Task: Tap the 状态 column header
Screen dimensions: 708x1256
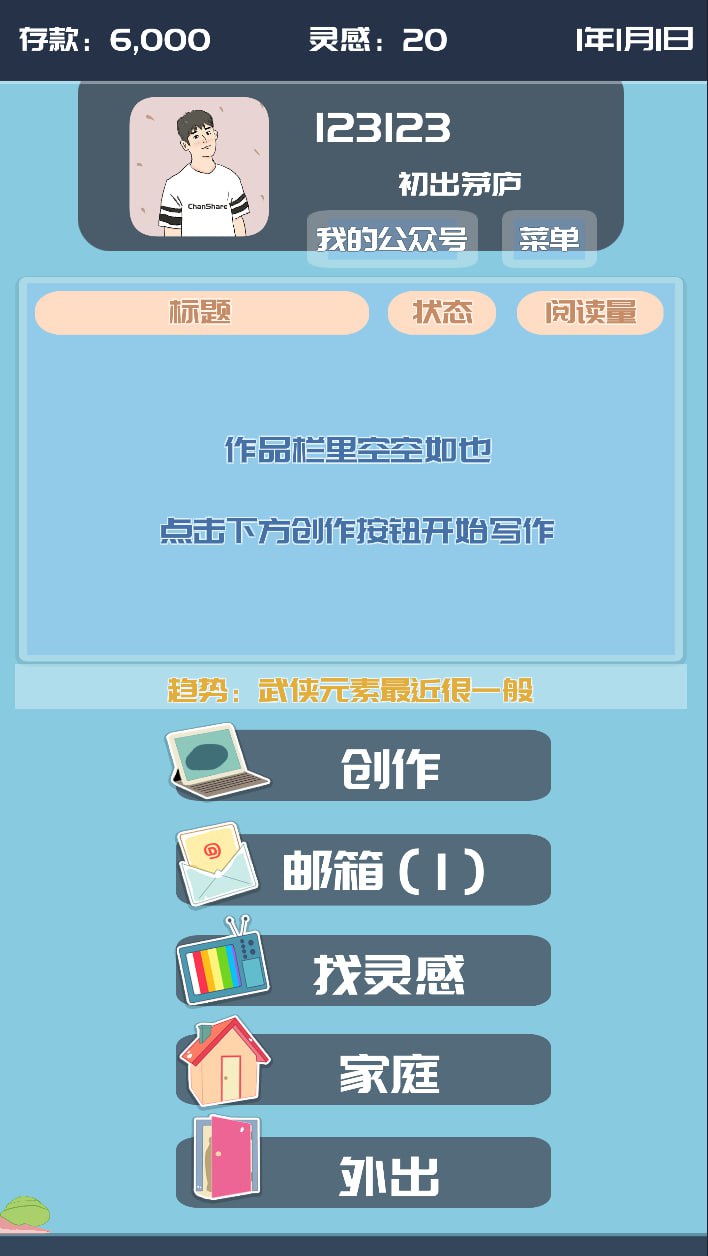Action: click(x=442, y=313)
